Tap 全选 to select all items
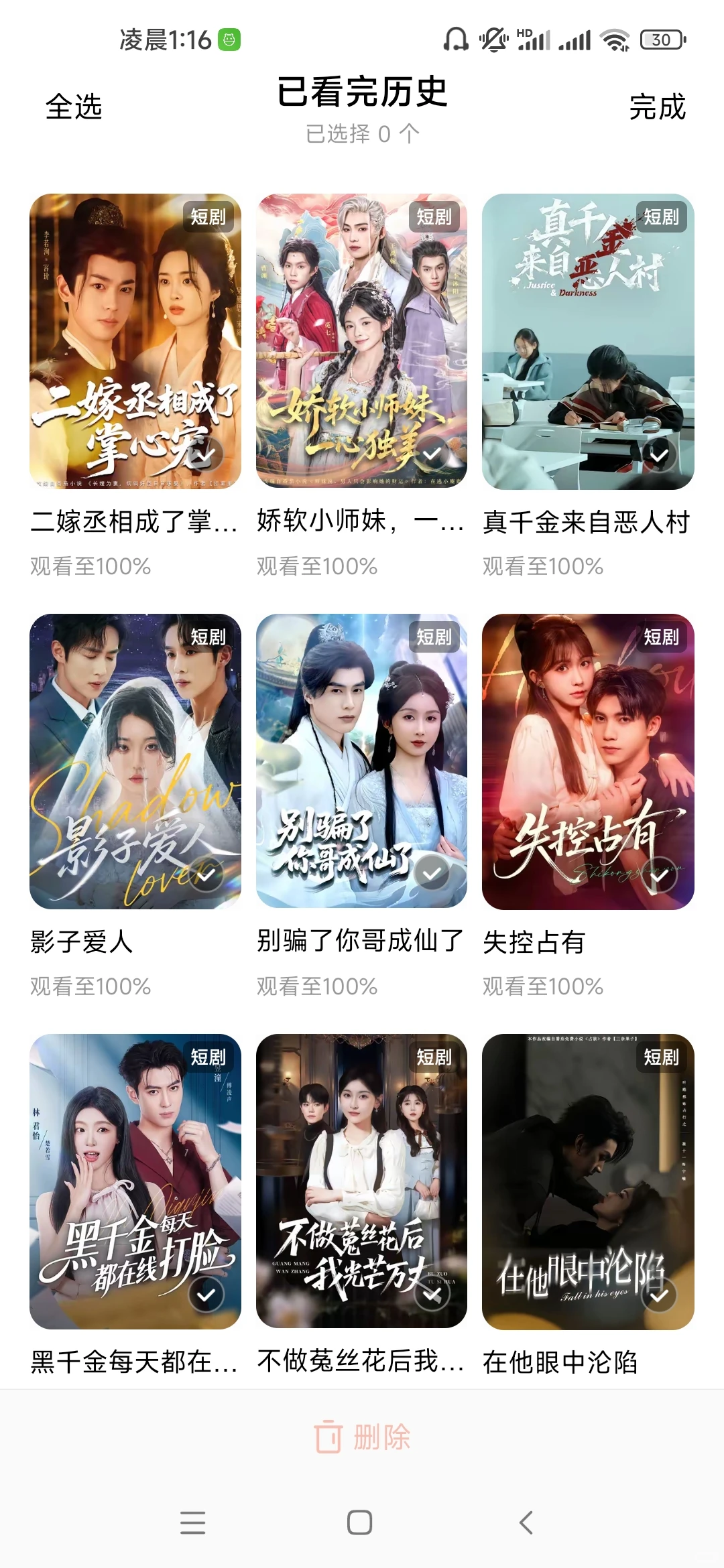Image resolution: width=724 pixels, height=1568 pixels. pyautogui.click(x=74, y=107)
